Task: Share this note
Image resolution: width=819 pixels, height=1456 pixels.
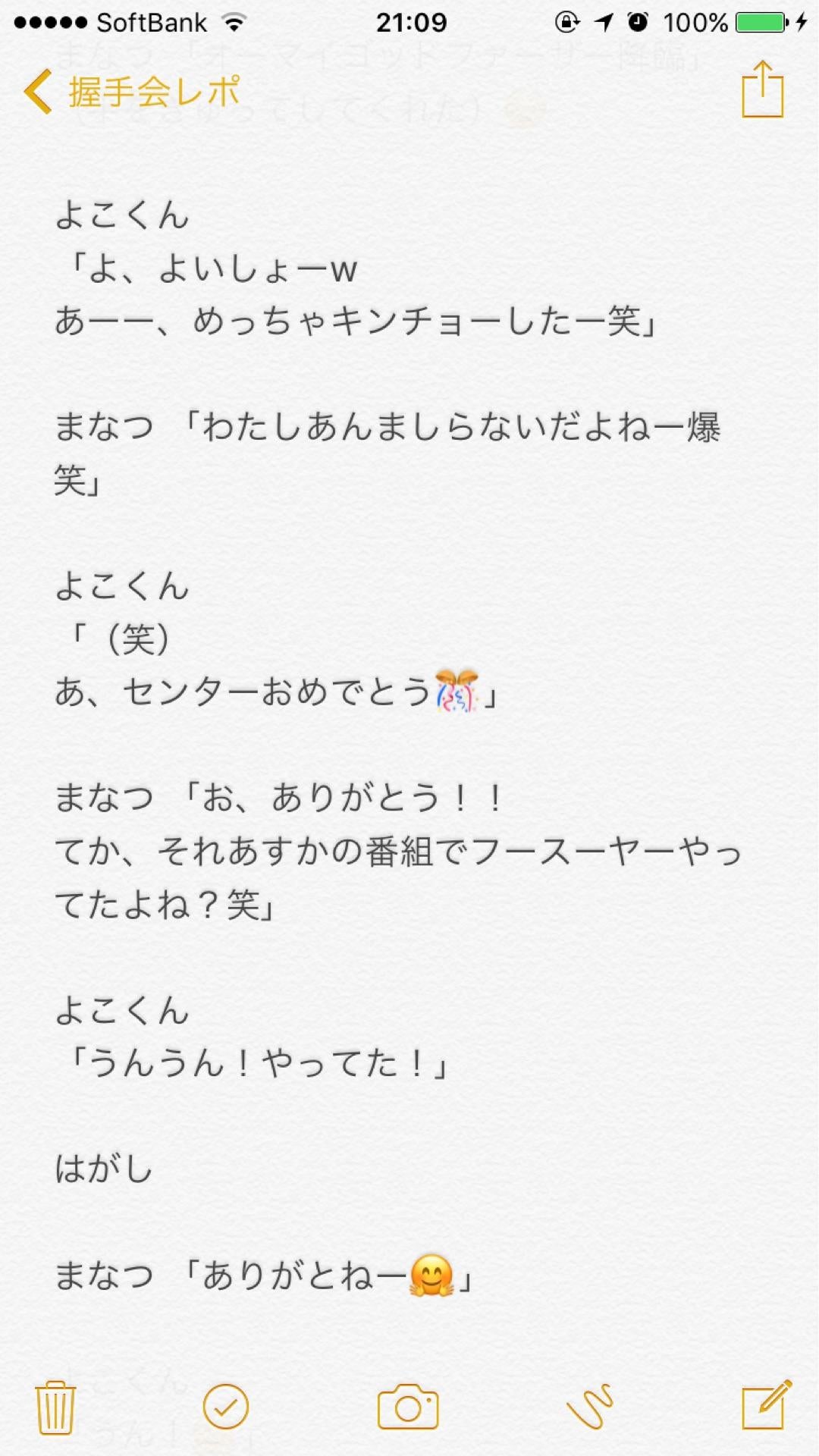Action: click(x=762, y=90)
